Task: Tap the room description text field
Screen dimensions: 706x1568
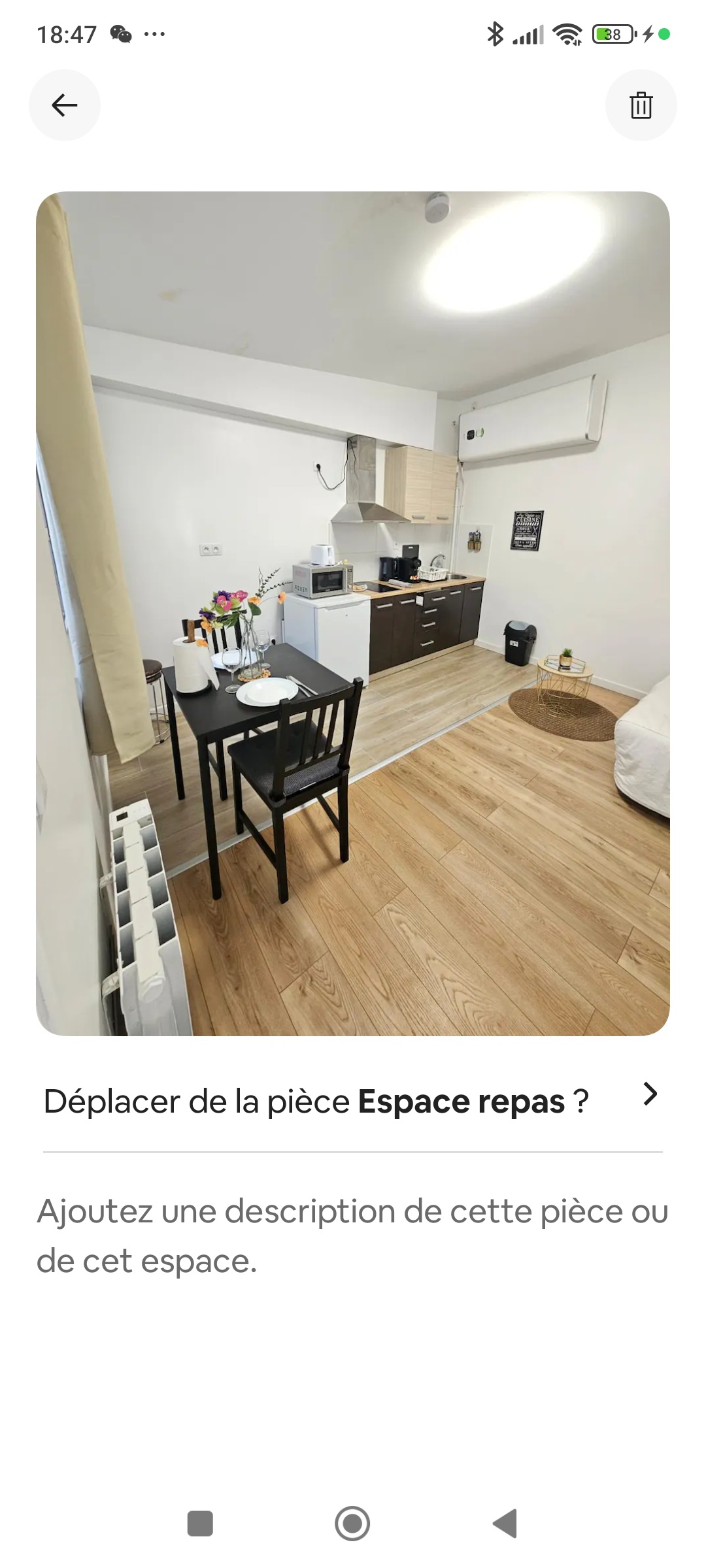Action: pos(353,1236)
